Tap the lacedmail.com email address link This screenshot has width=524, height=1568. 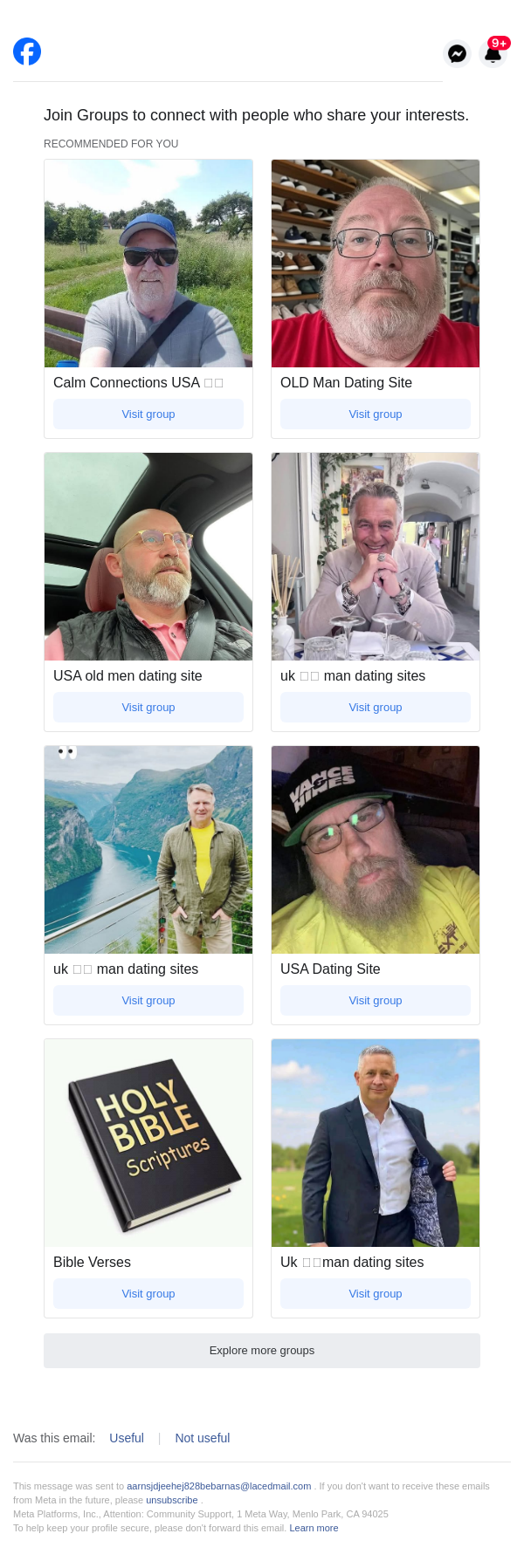tap(218, 1486)
